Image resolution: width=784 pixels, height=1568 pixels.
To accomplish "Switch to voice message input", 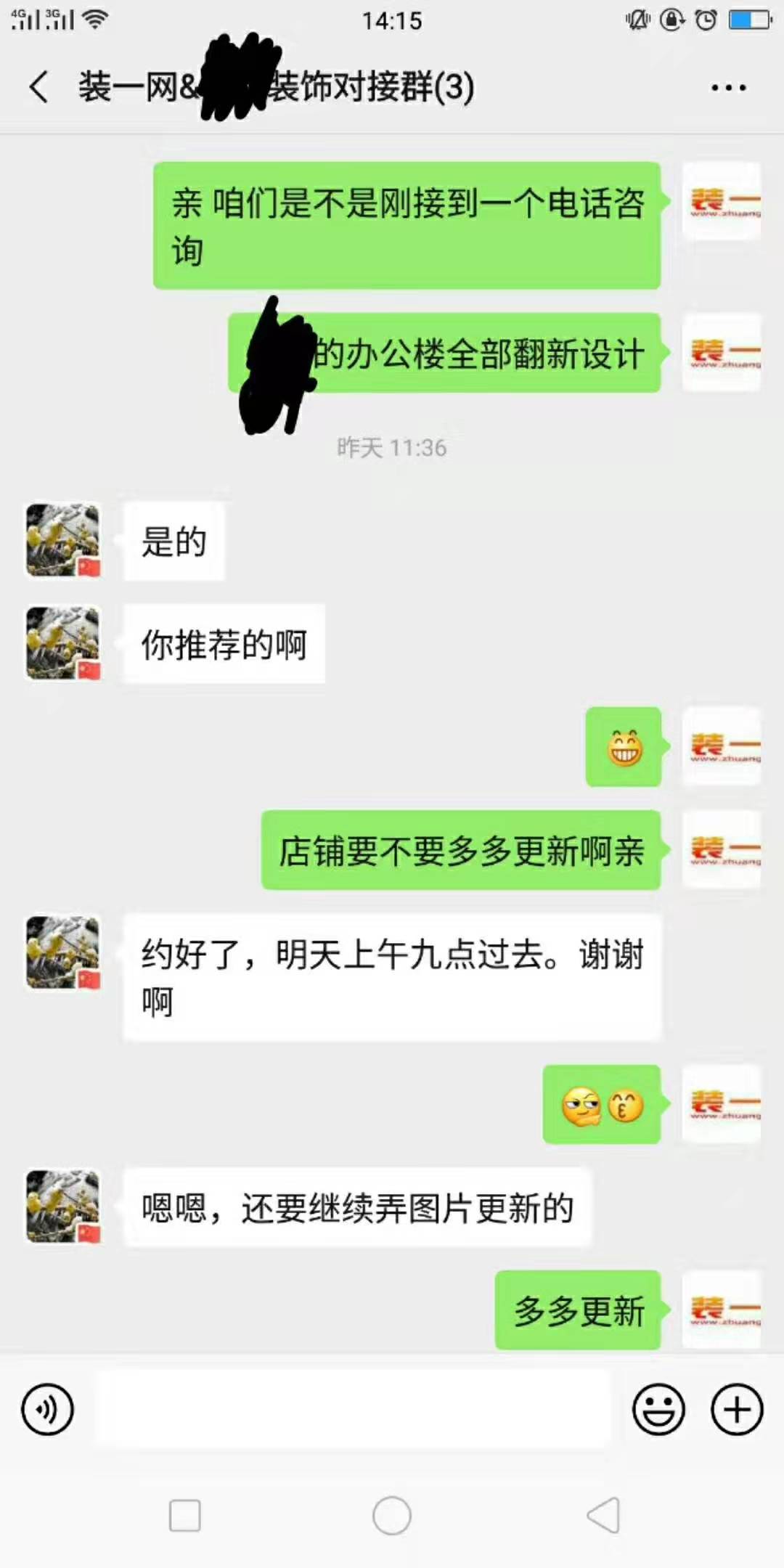I will coord(48,1410).
